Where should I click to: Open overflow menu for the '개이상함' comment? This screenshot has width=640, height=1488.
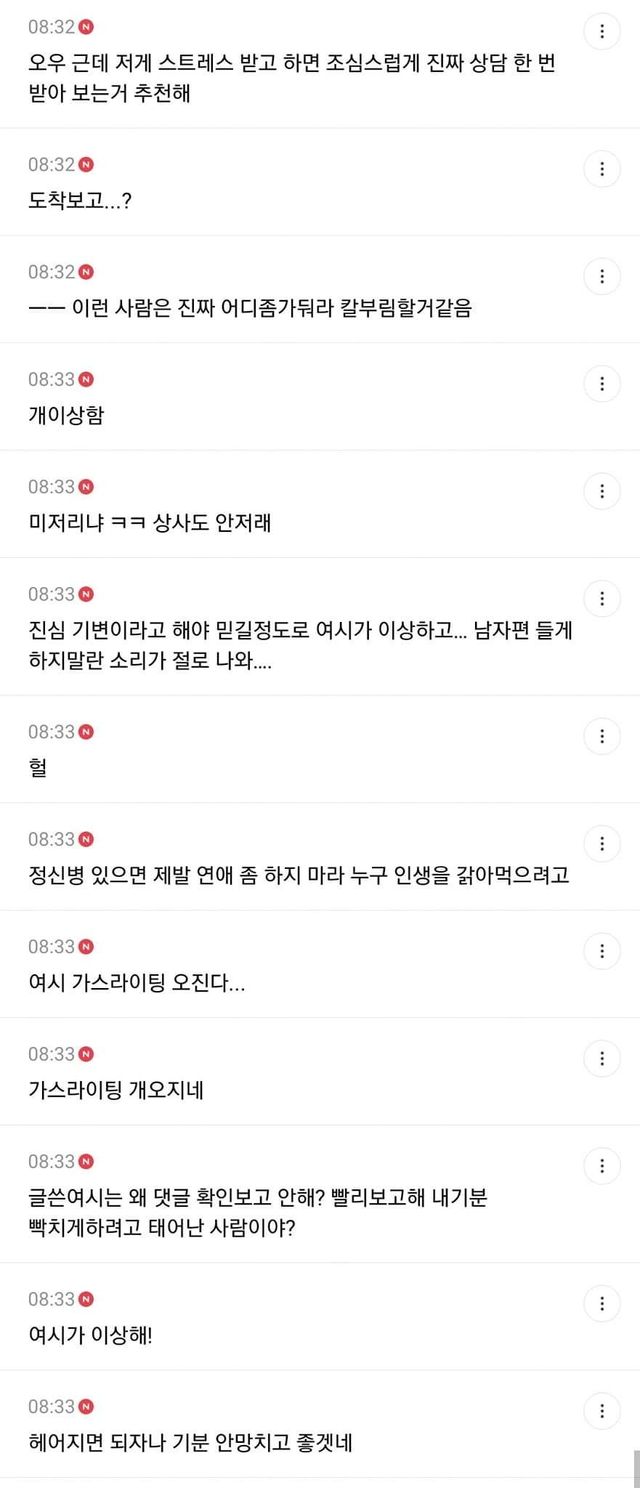(x=602, y=383)
